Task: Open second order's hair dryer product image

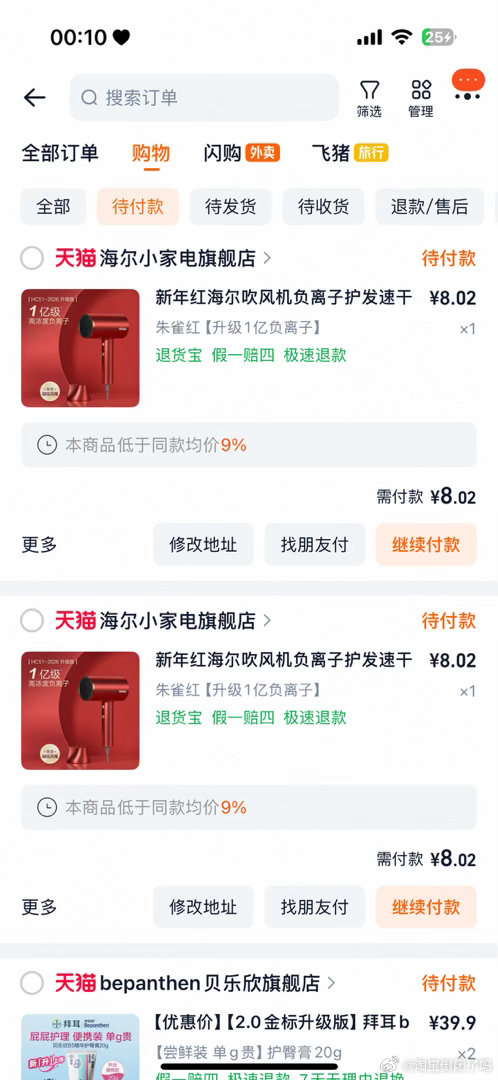Action: tap(80, 710)
